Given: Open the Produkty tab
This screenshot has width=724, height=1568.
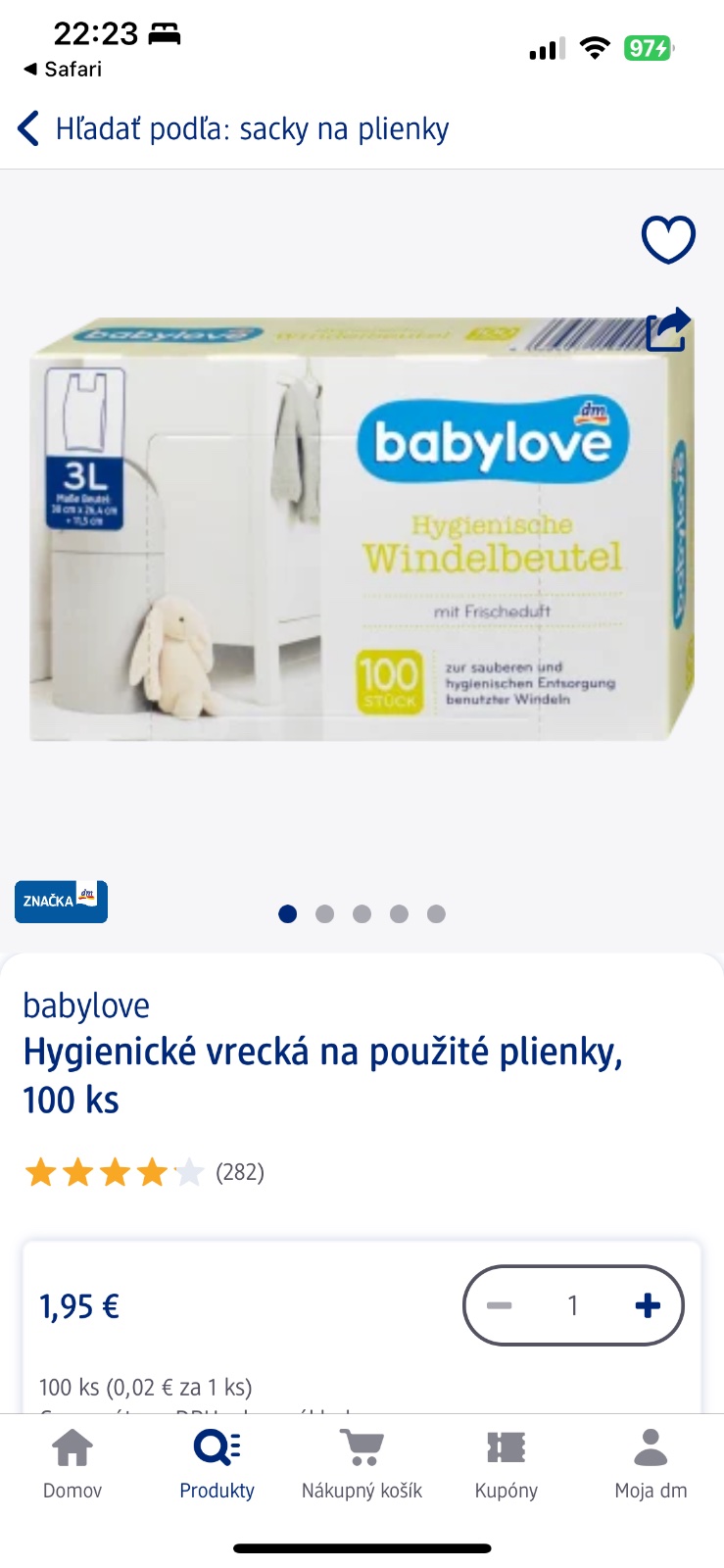Looking at the screenshot, I should (x=217, y=1464).
